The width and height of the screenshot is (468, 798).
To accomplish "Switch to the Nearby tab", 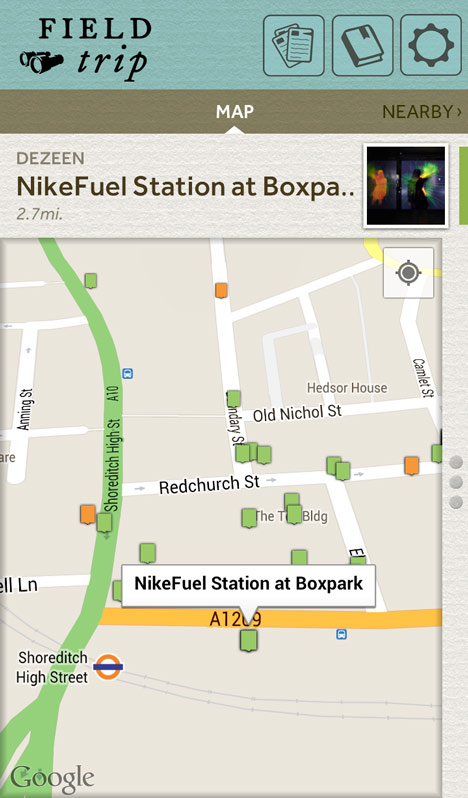I will [422, 111].
